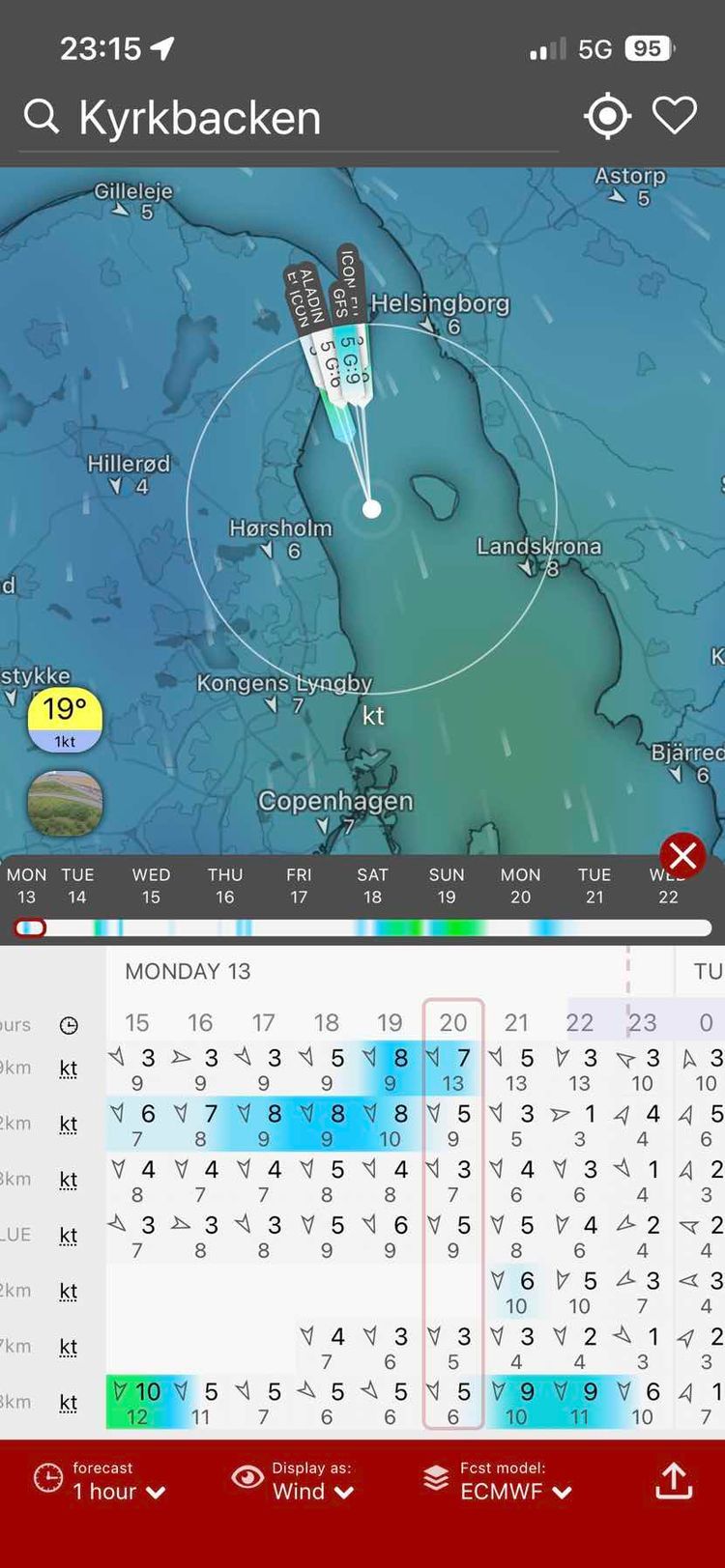Jump to SAT 18 in timeline

pos(372,886)
